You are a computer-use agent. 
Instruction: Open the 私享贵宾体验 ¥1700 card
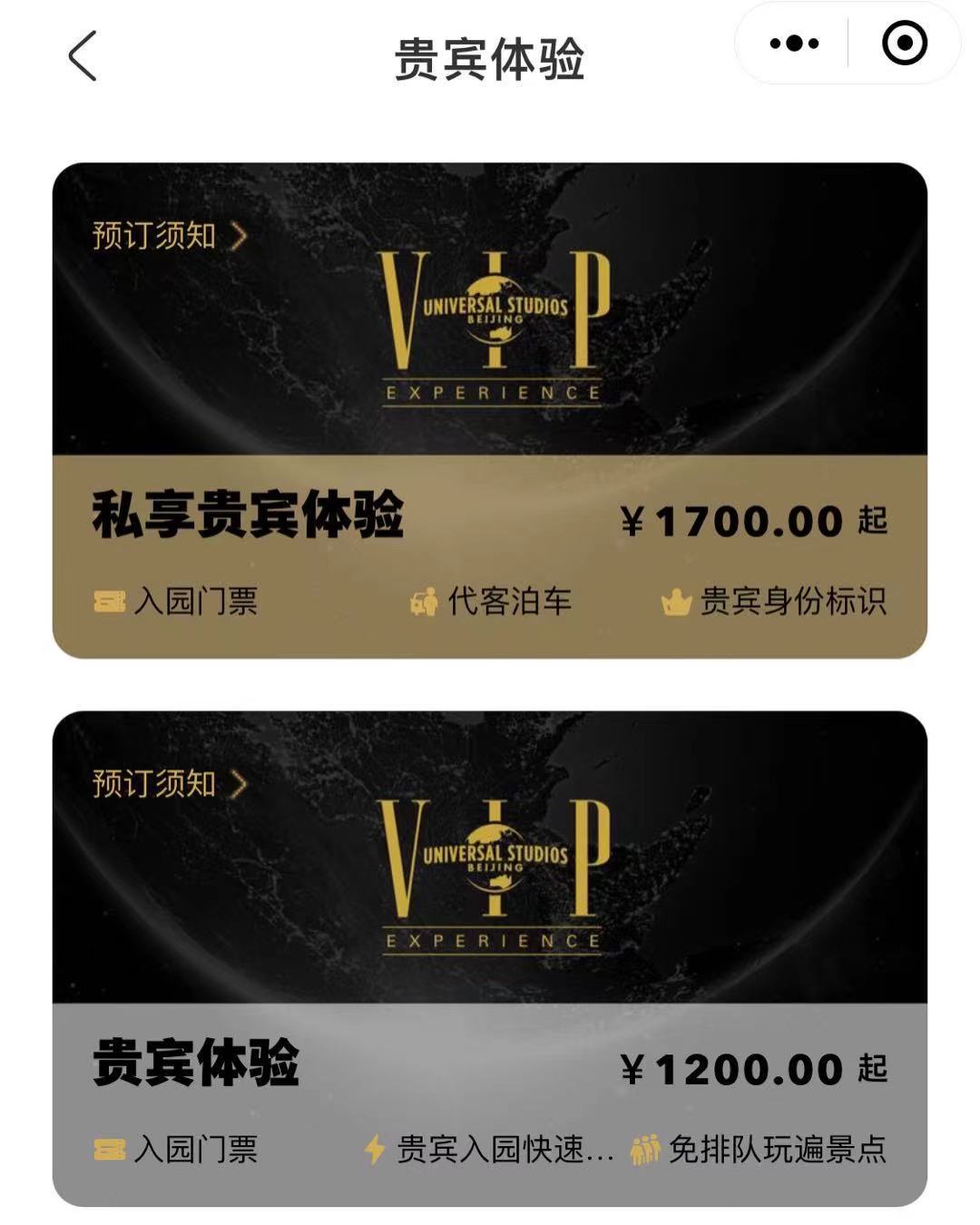(x=490, y=517)
